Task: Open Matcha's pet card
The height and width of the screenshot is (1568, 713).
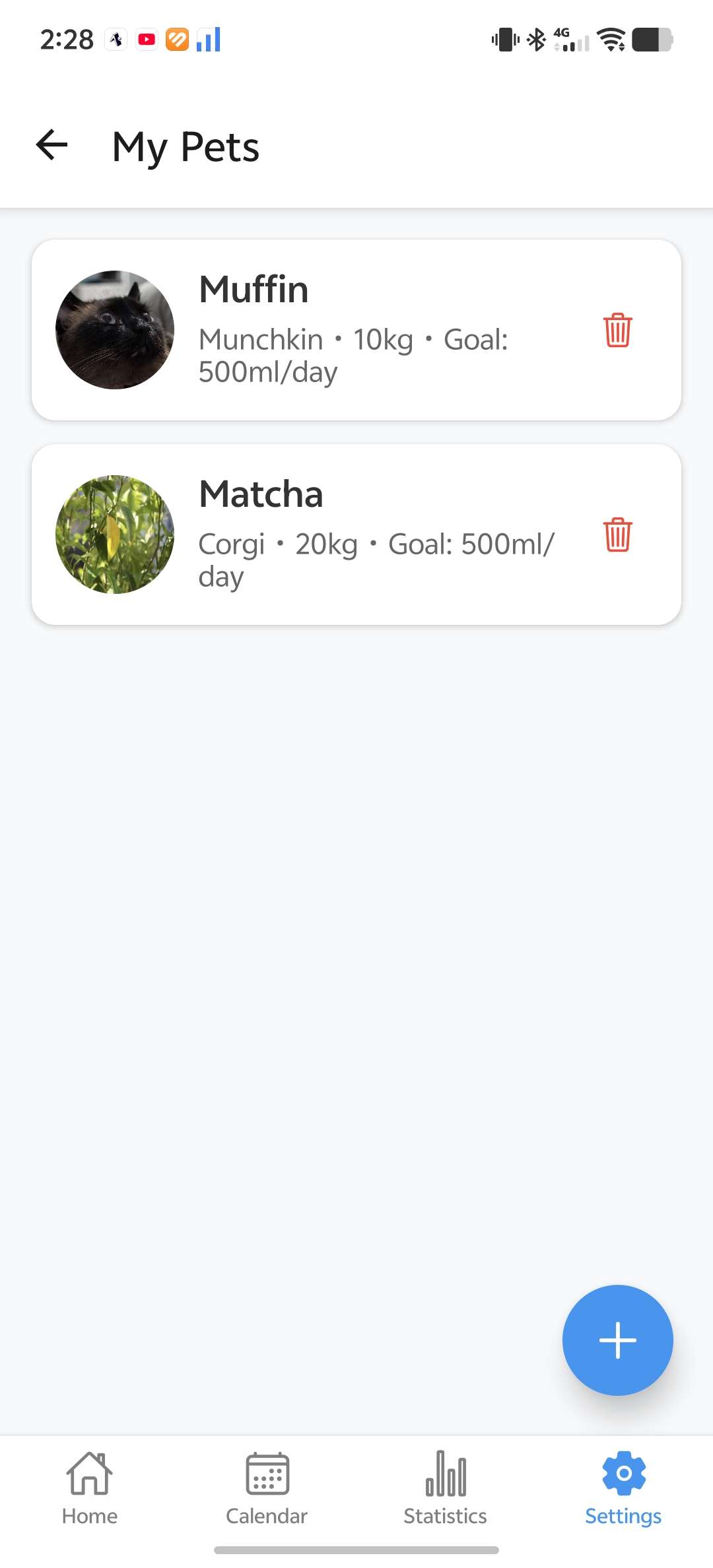Action: coord(356,535)
